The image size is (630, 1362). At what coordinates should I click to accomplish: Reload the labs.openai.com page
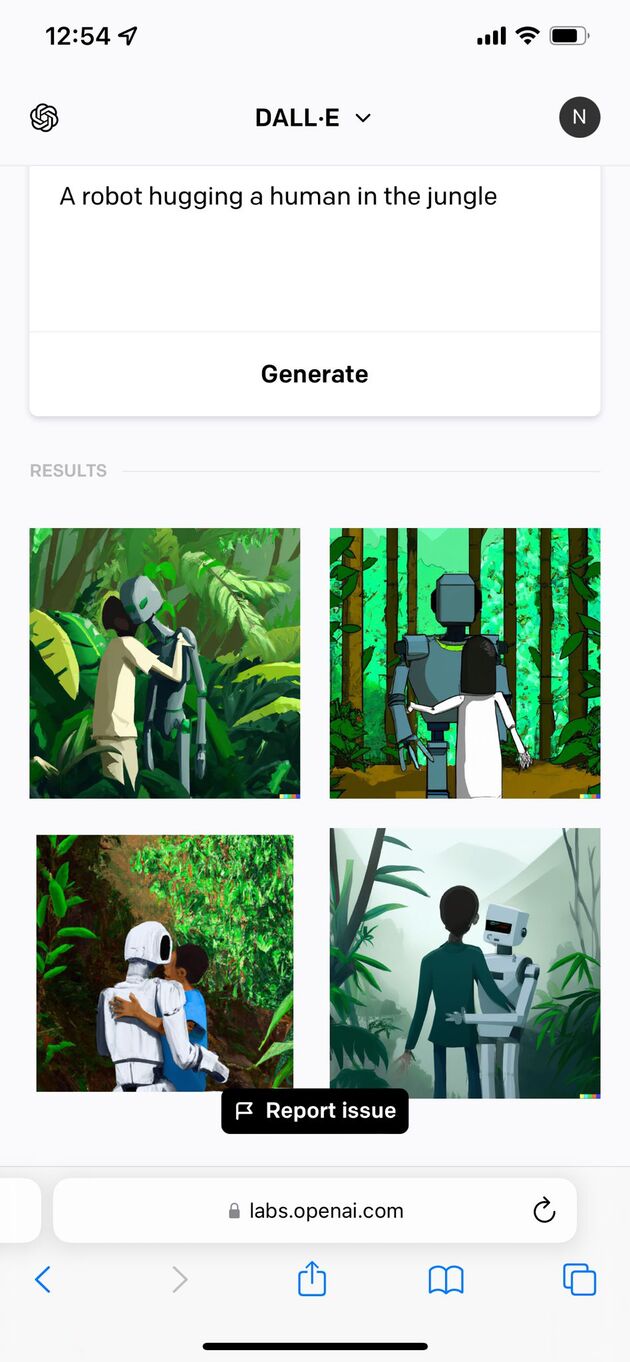pyautogui.click(x=544, y=1211)
